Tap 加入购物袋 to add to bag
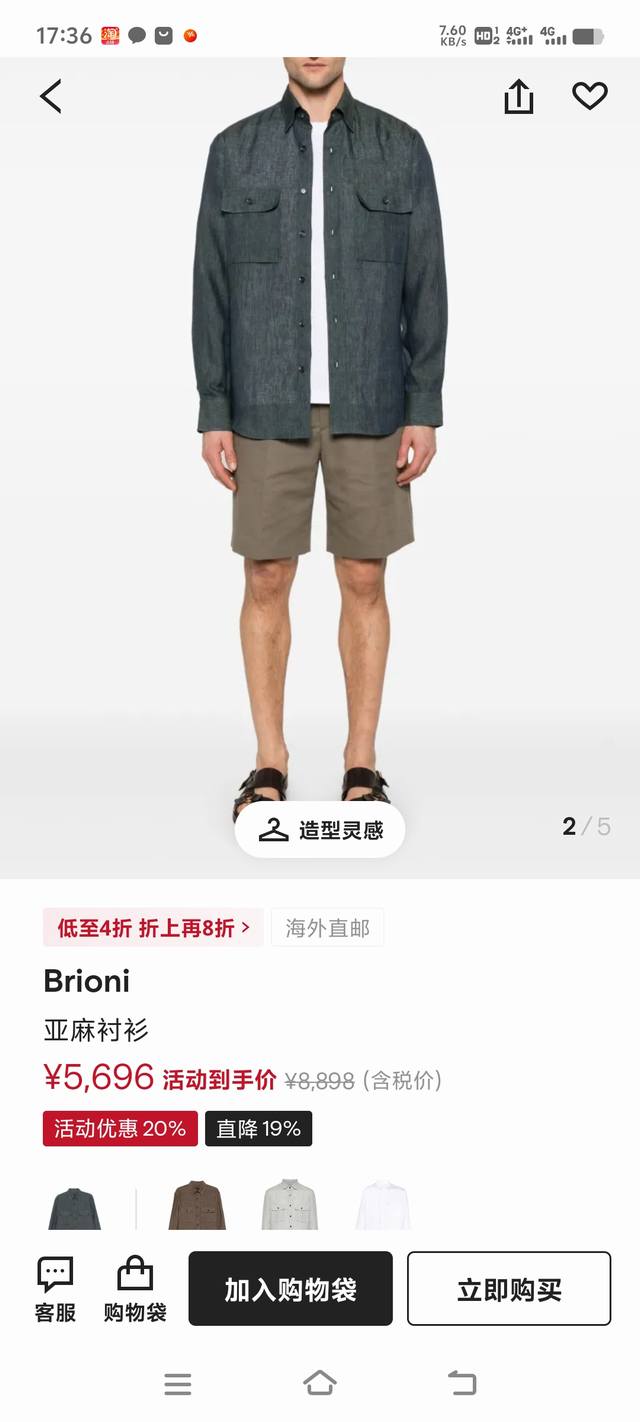 pyautogui.click(x=290, y=1289)
